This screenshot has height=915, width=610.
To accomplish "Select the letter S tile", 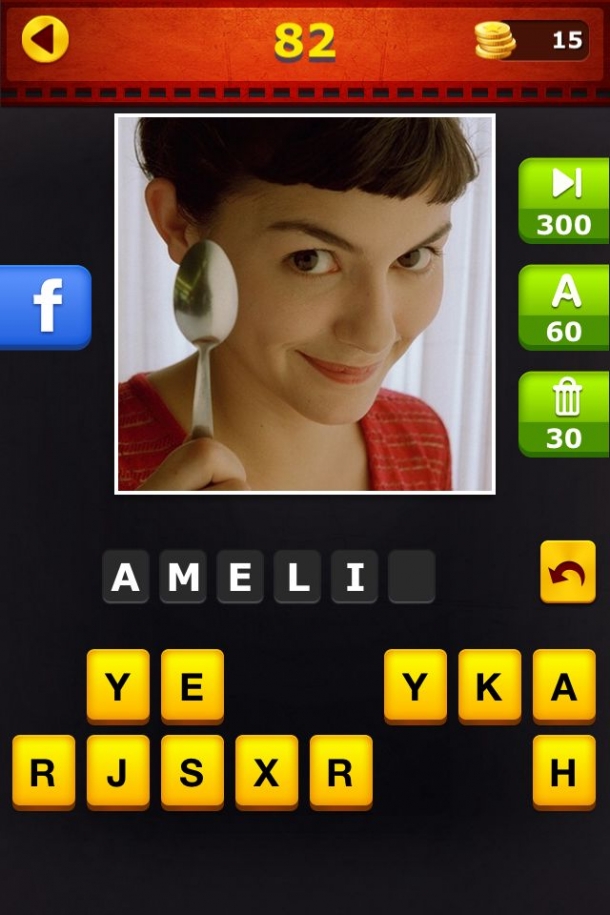I will [192, 772].
